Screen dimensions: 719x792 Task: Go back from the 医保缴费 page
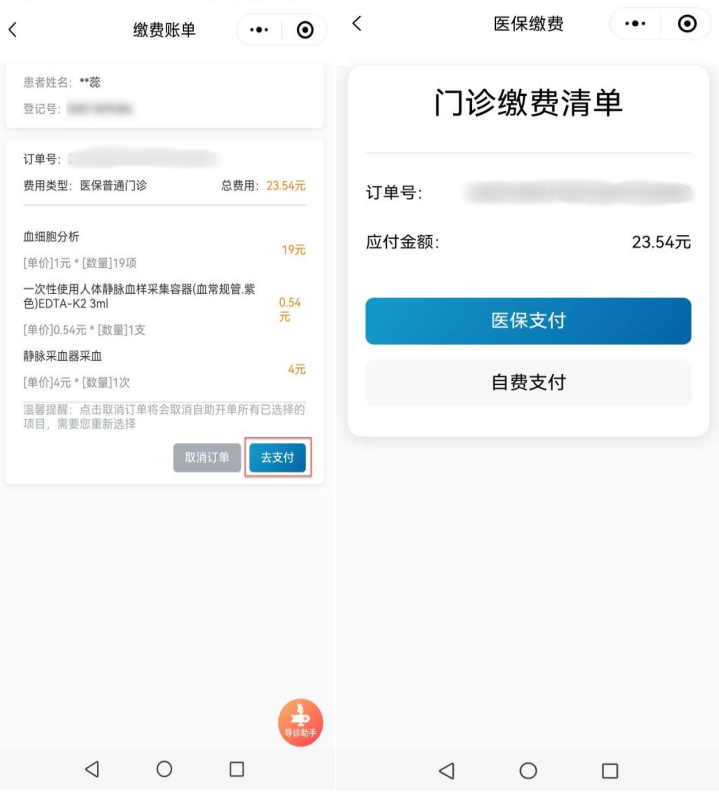(x=357, y=24)
